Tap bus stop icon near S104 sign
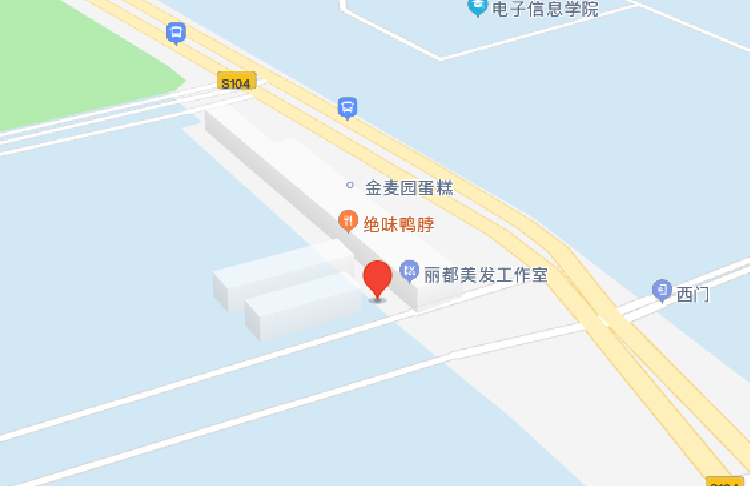 177,33
